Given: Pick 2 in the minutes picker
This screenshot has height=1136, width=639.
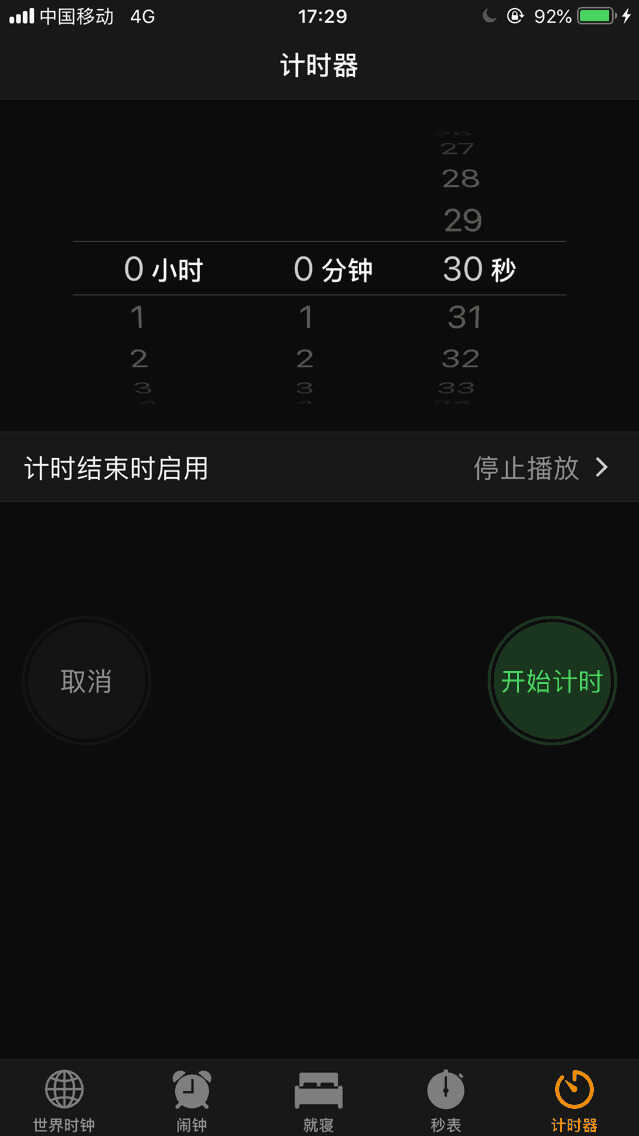Looking at the screenshot, I should pyautogui.click(x=305, y=358).
